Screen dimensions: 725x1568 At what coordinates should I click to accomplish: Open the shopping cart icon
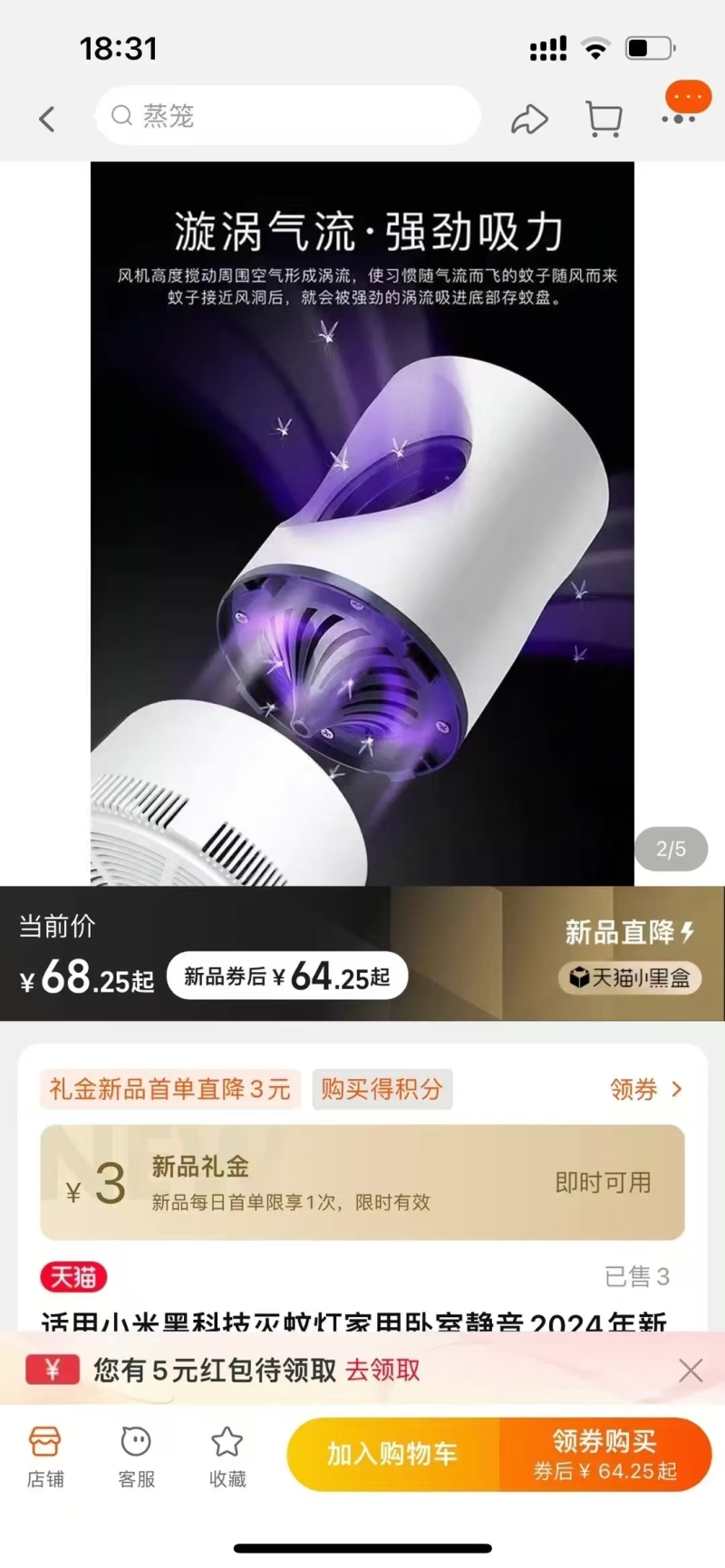[604, 119]
